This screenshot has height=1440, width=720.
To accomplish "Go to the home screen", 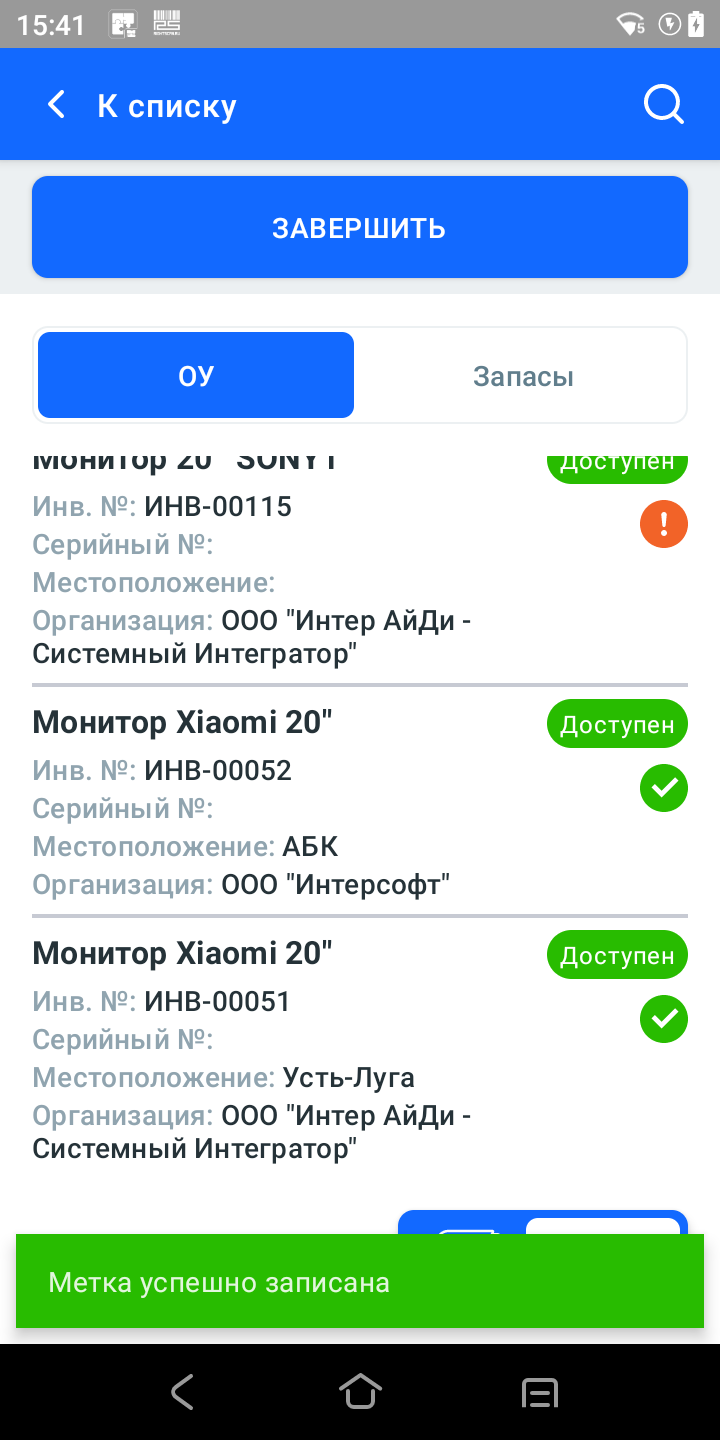I will click(x=360, y=1391).
